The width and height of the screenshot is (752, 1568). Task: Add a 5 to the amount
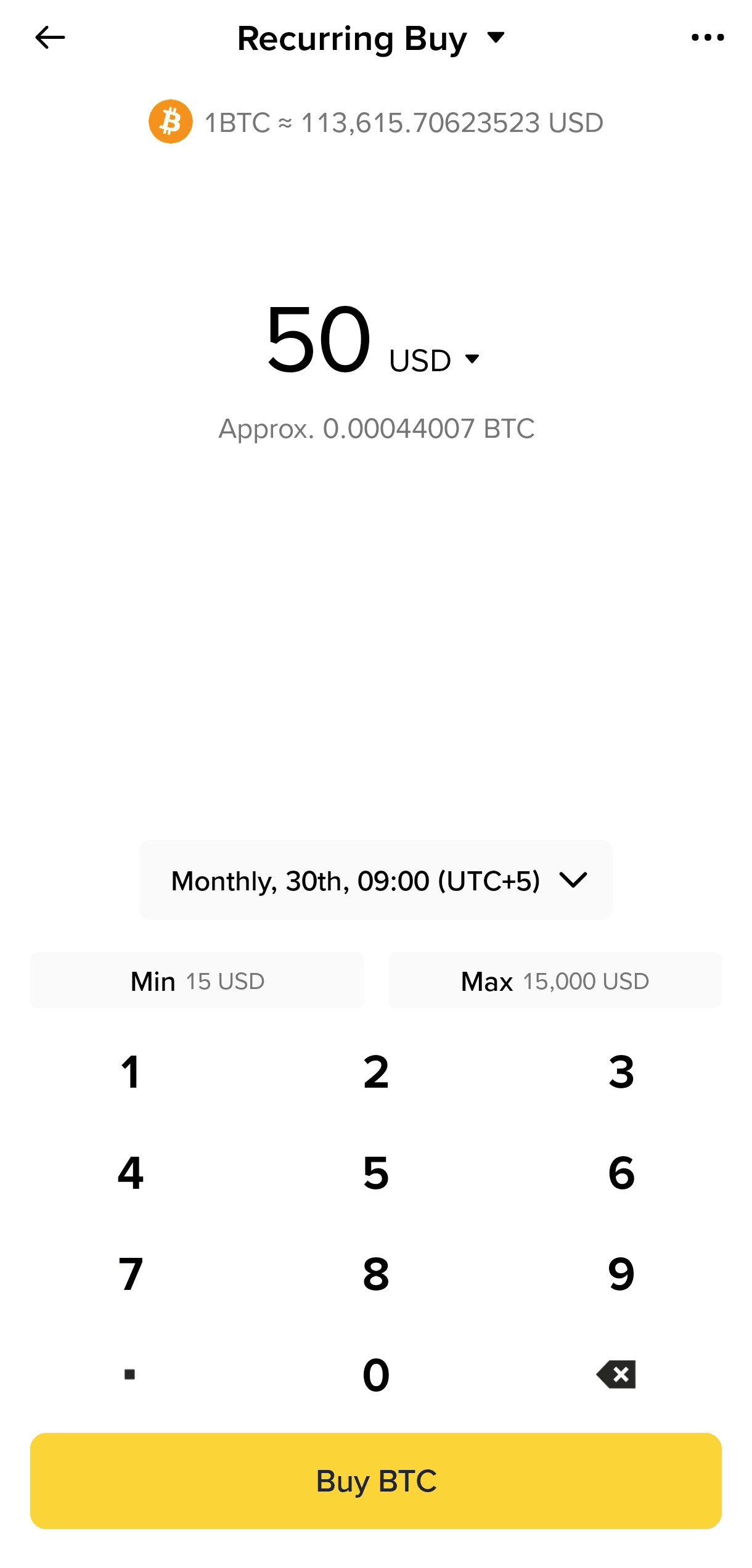pyautogui.click(x=376, y=1173)
